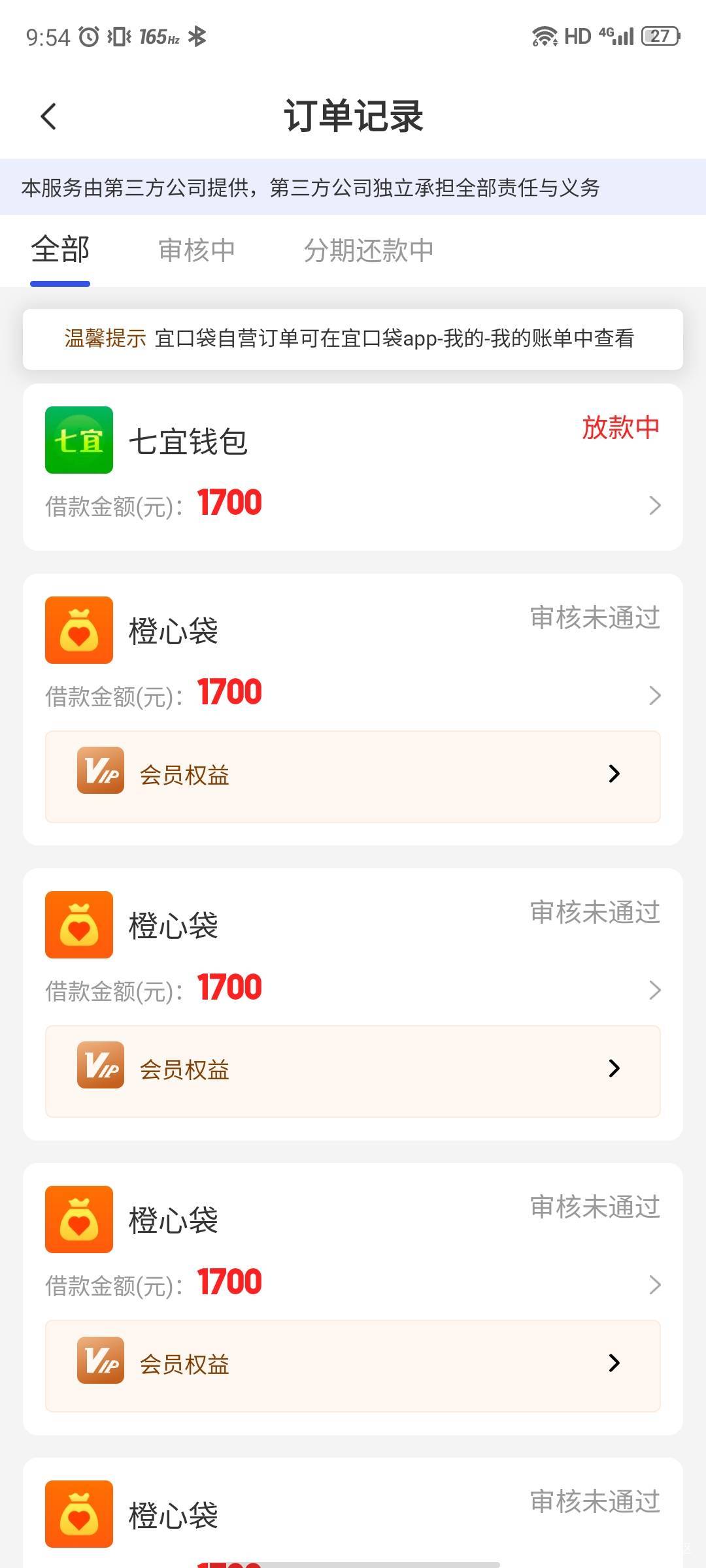
Task: Open the 七宜钱包 放款中 order
Action: click(353, 468)
